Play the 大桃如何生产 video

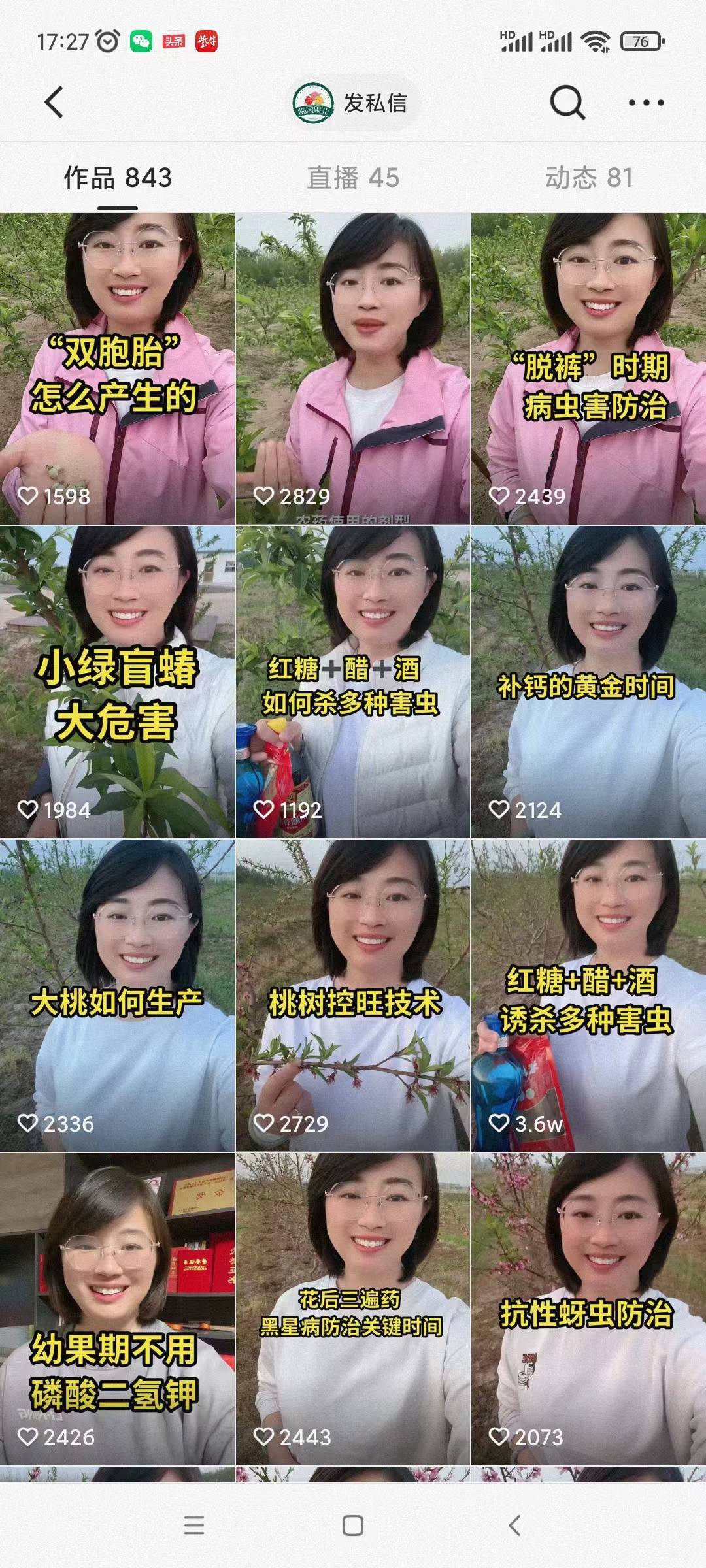[x=117, y=996]
